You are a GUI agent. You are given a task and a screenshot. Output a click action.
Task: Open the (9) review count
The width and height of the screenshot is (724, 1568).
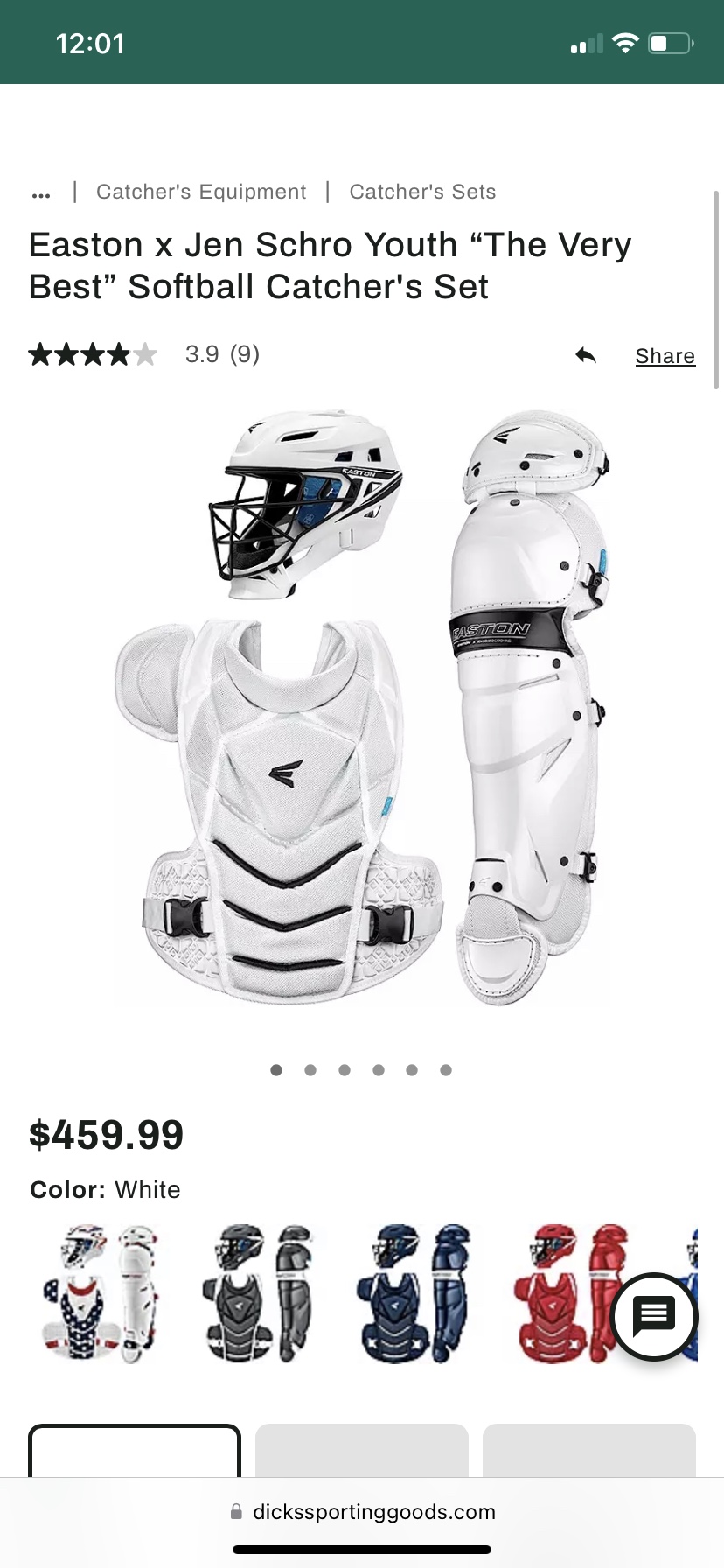pos(241,354)
